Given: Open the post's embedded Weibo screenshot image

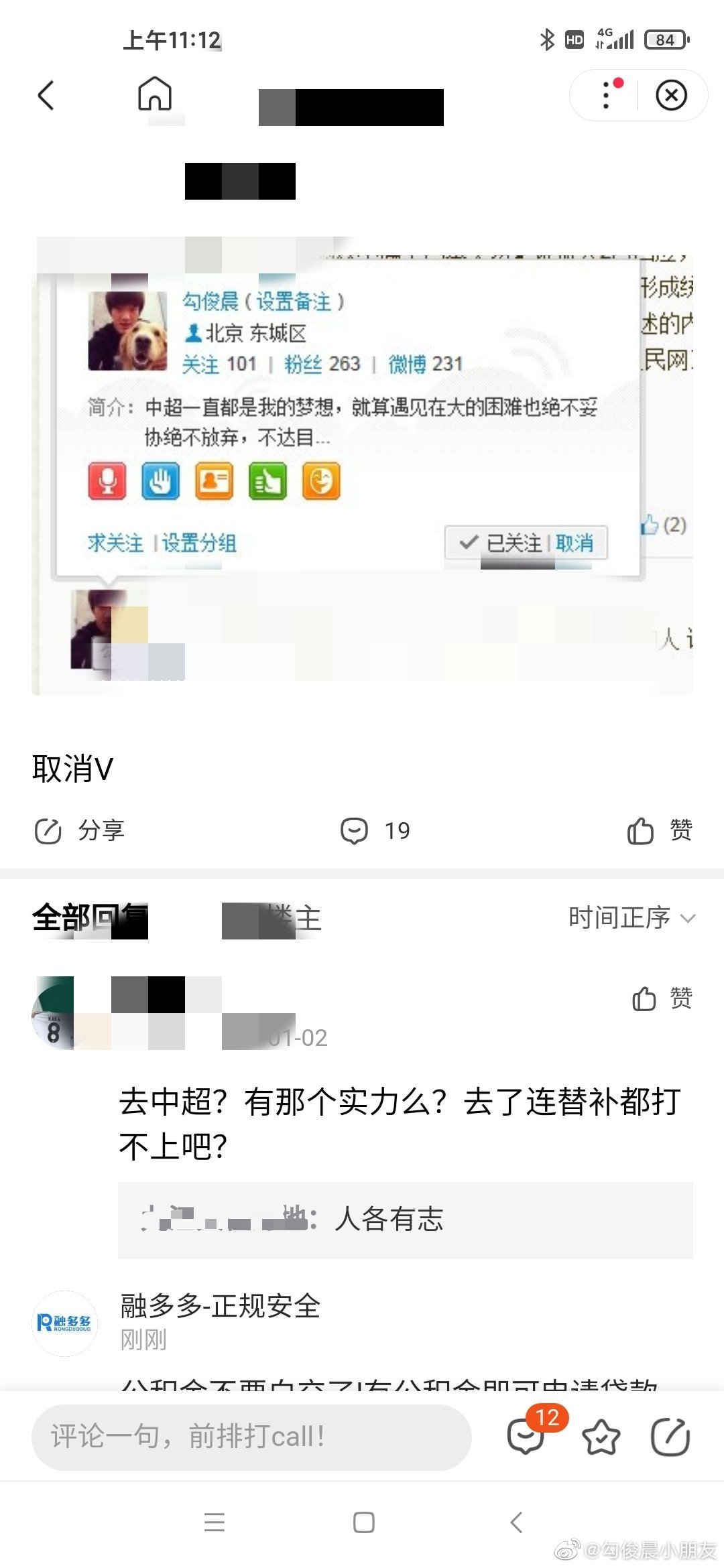Looking at the screenshot, I should tap(362, 469).
